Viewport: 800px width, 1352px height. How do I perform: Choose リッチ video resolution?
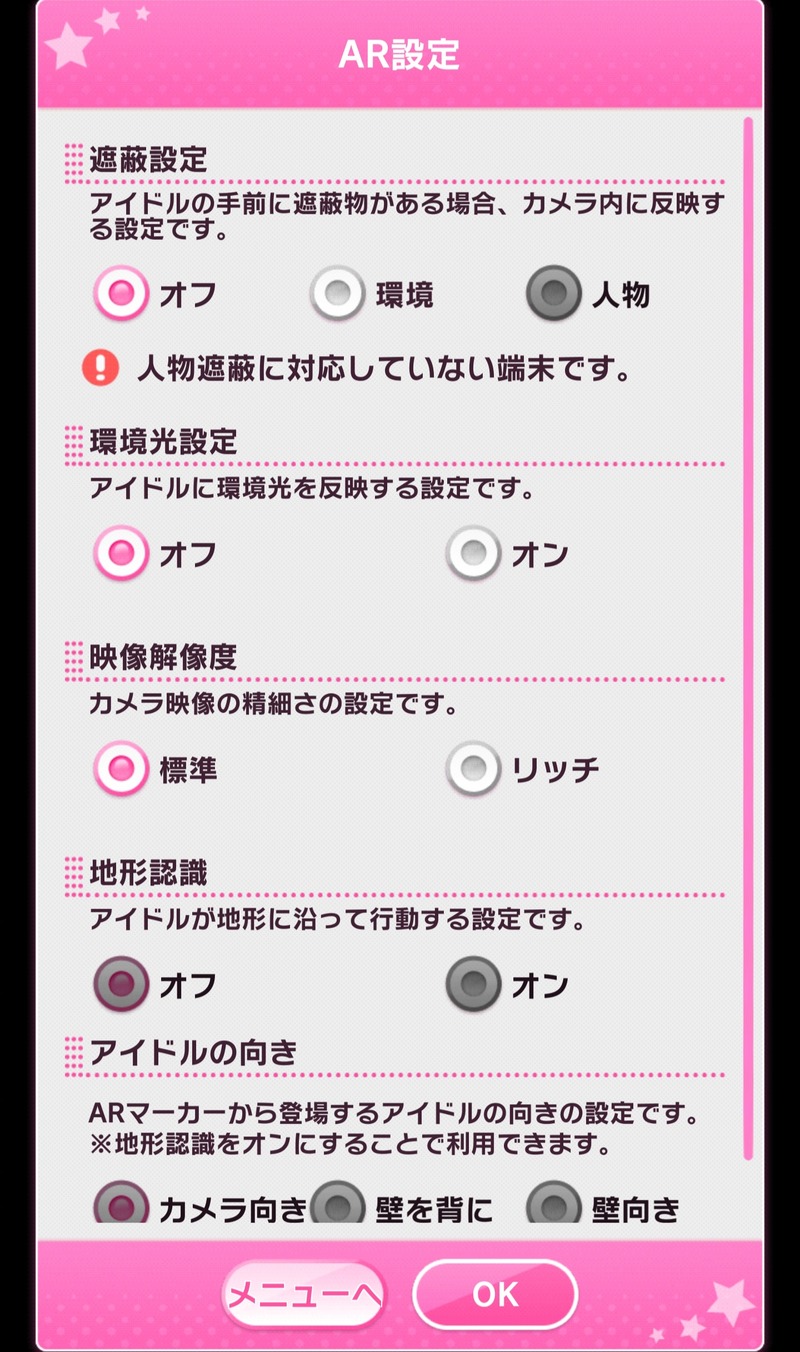522,769
